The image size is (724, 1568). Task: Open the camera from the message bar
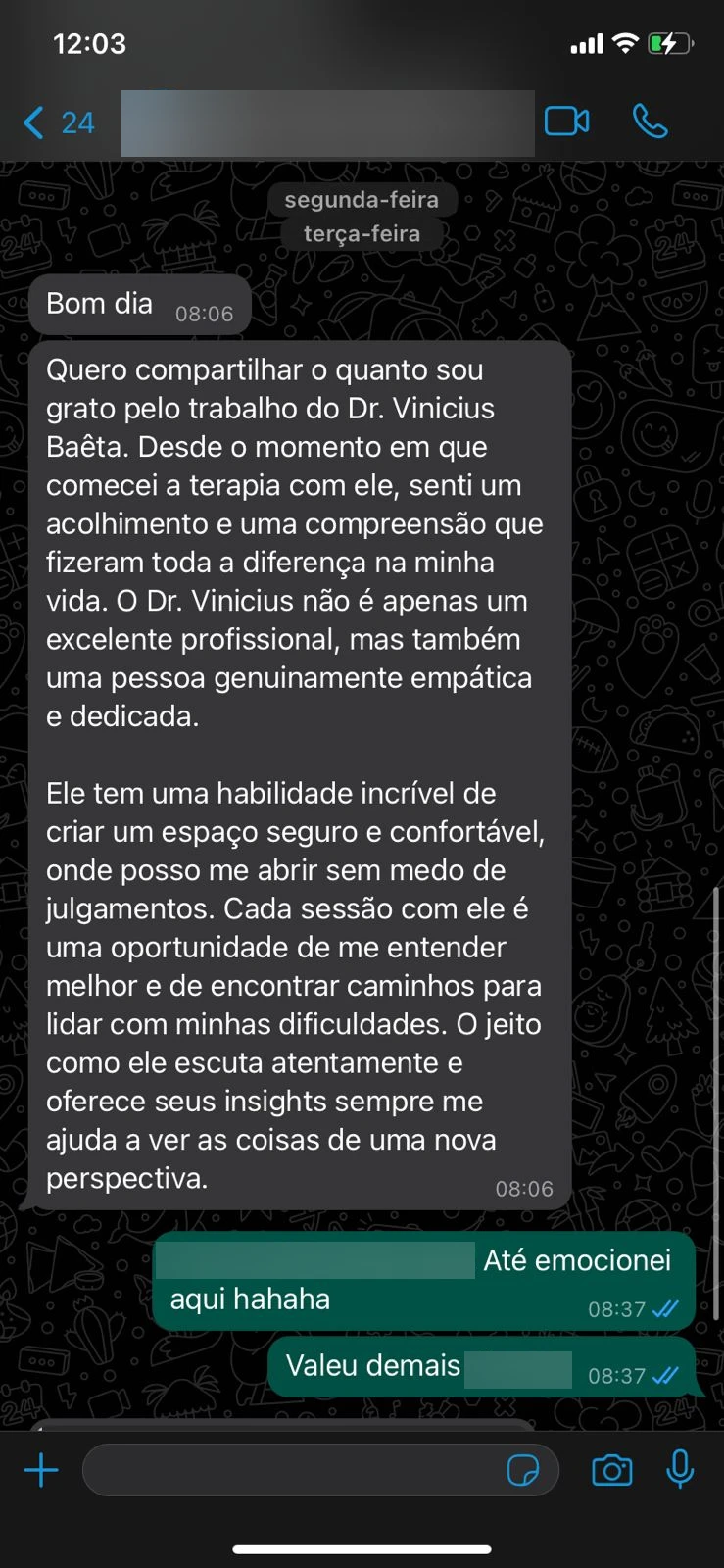611,1470
